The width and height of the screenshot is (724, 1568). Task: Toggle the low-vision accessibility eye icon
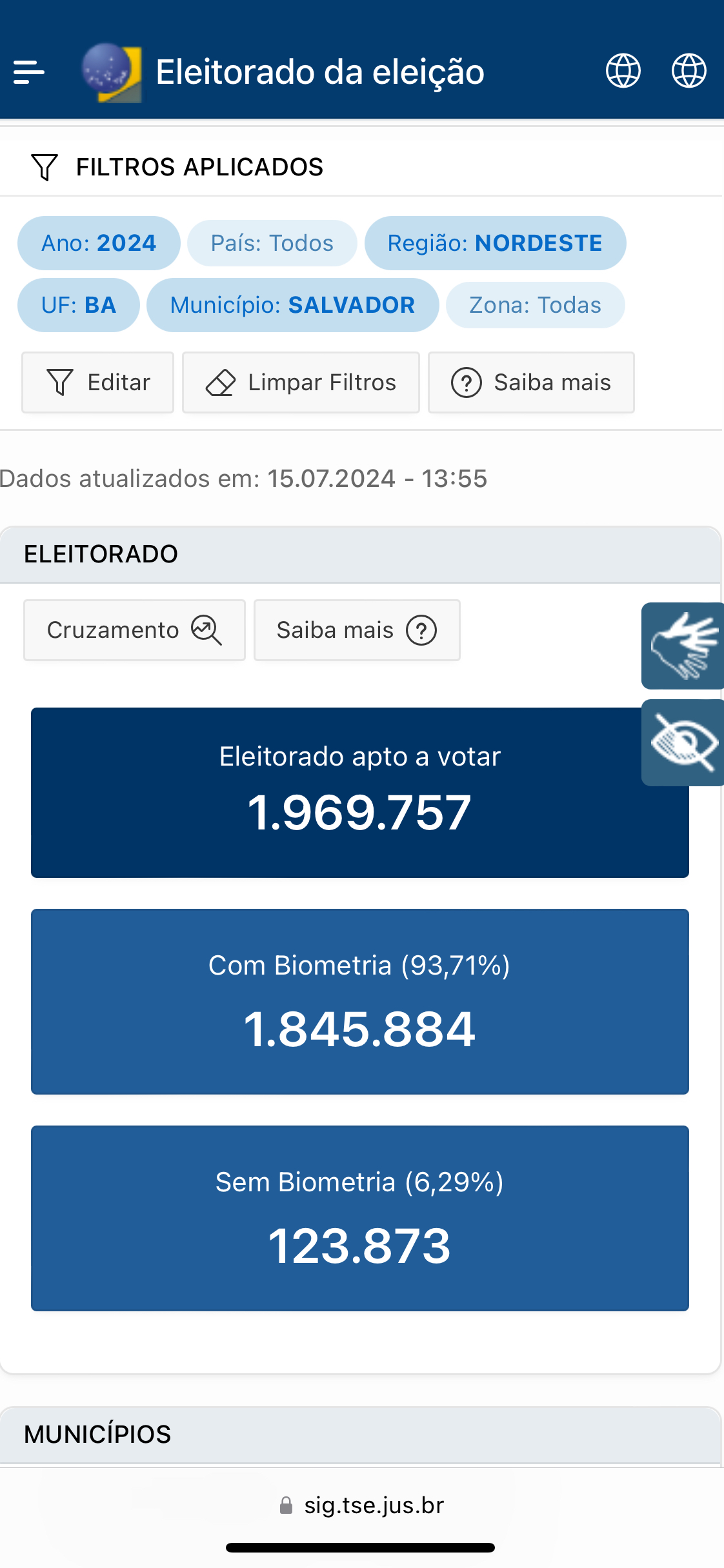click(x=683, y=742)
